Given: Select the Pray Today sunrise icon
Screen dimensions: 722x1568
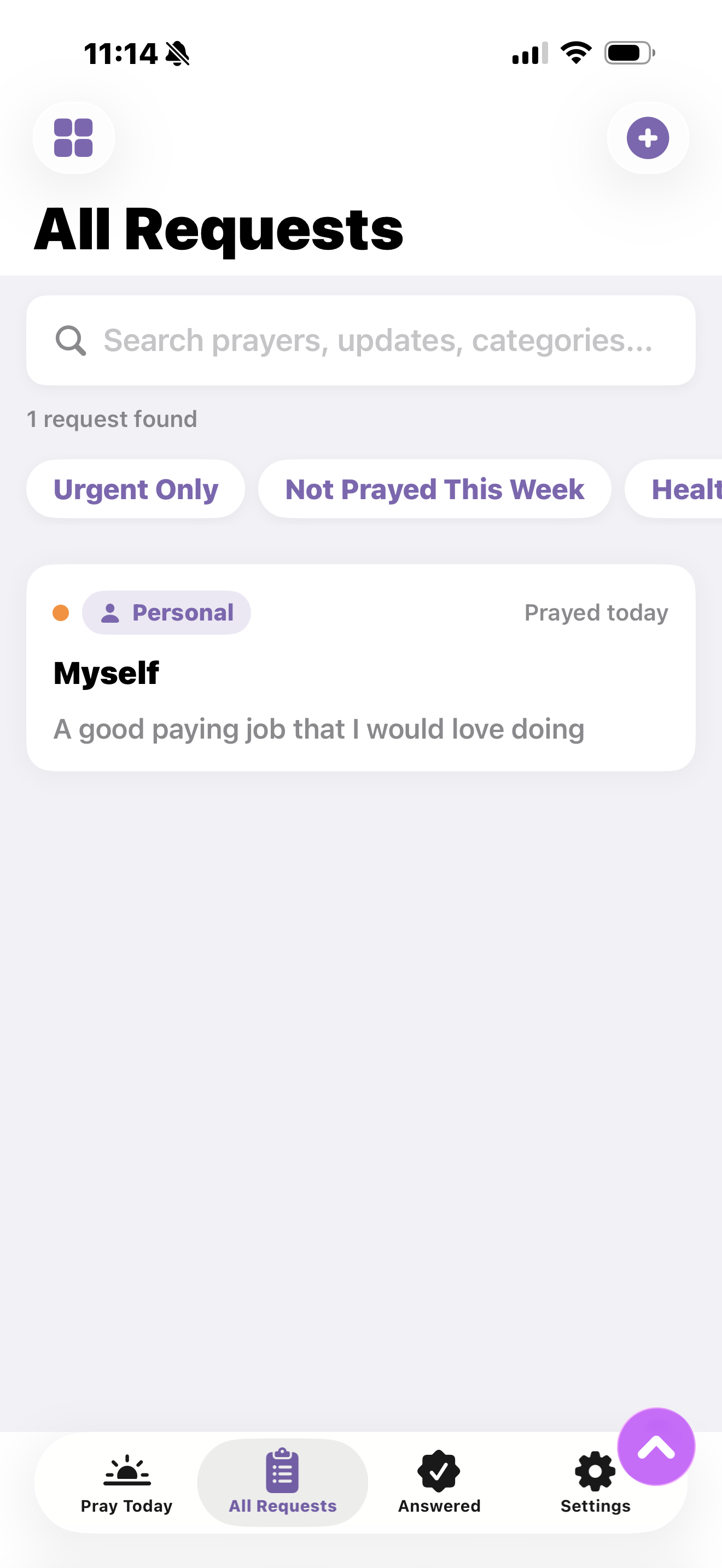Looking at the screenshot, I should 126,1470.
